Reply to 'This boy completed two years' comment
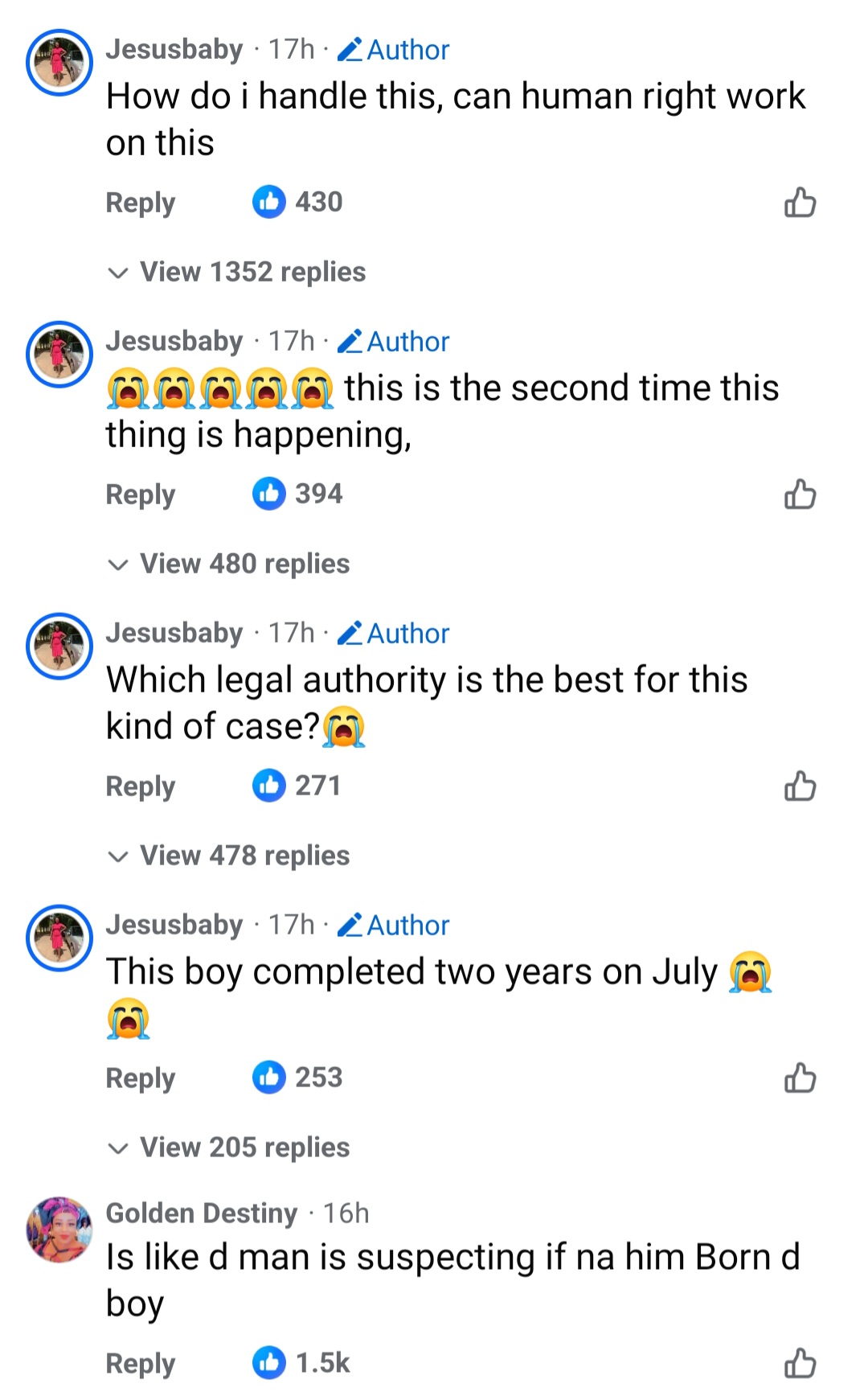Image resolution: width=868 pixels, height=1400 pixels. [140, 1078]
